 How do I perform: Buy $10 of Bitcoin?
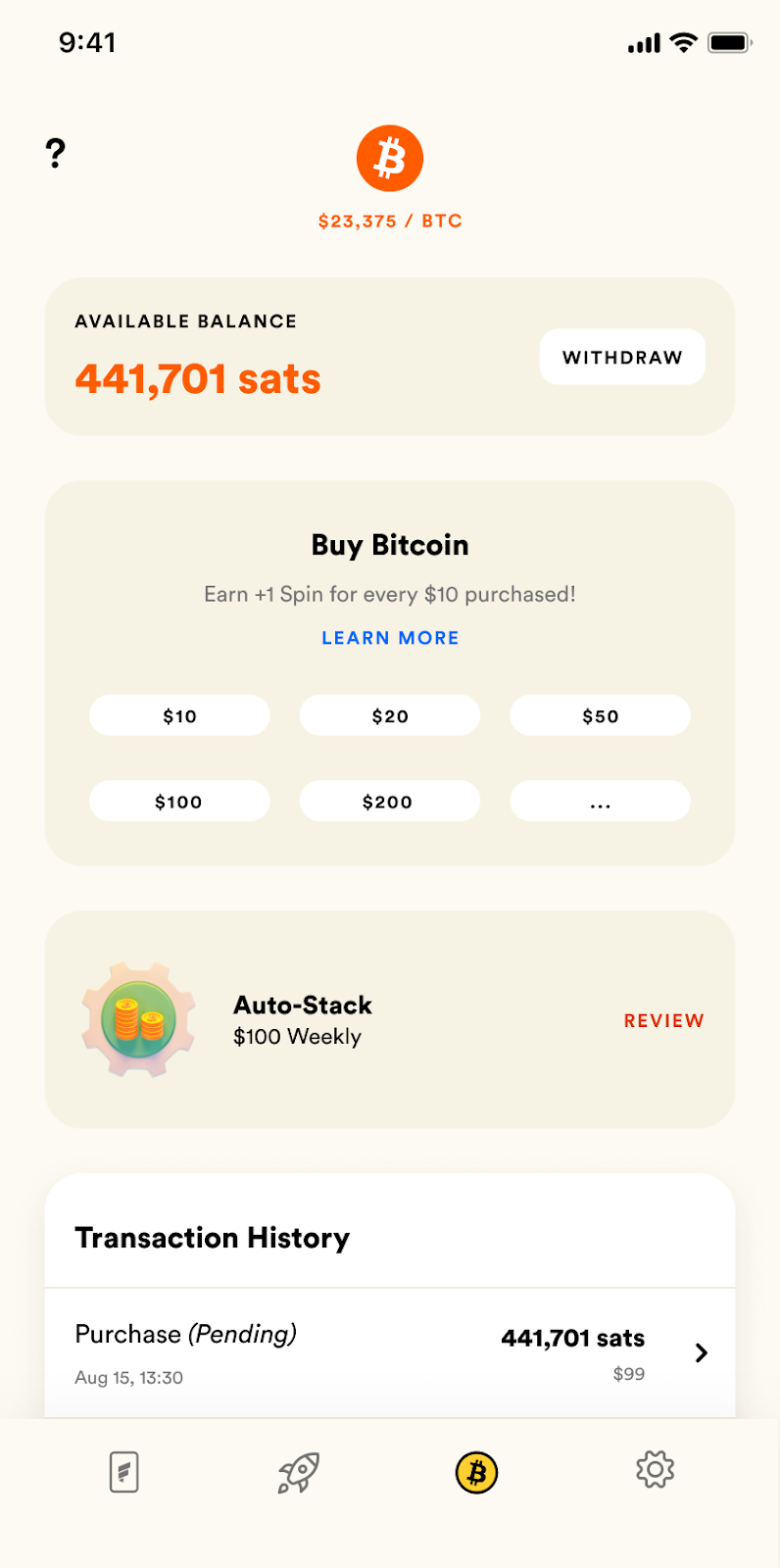coord(179,715)
